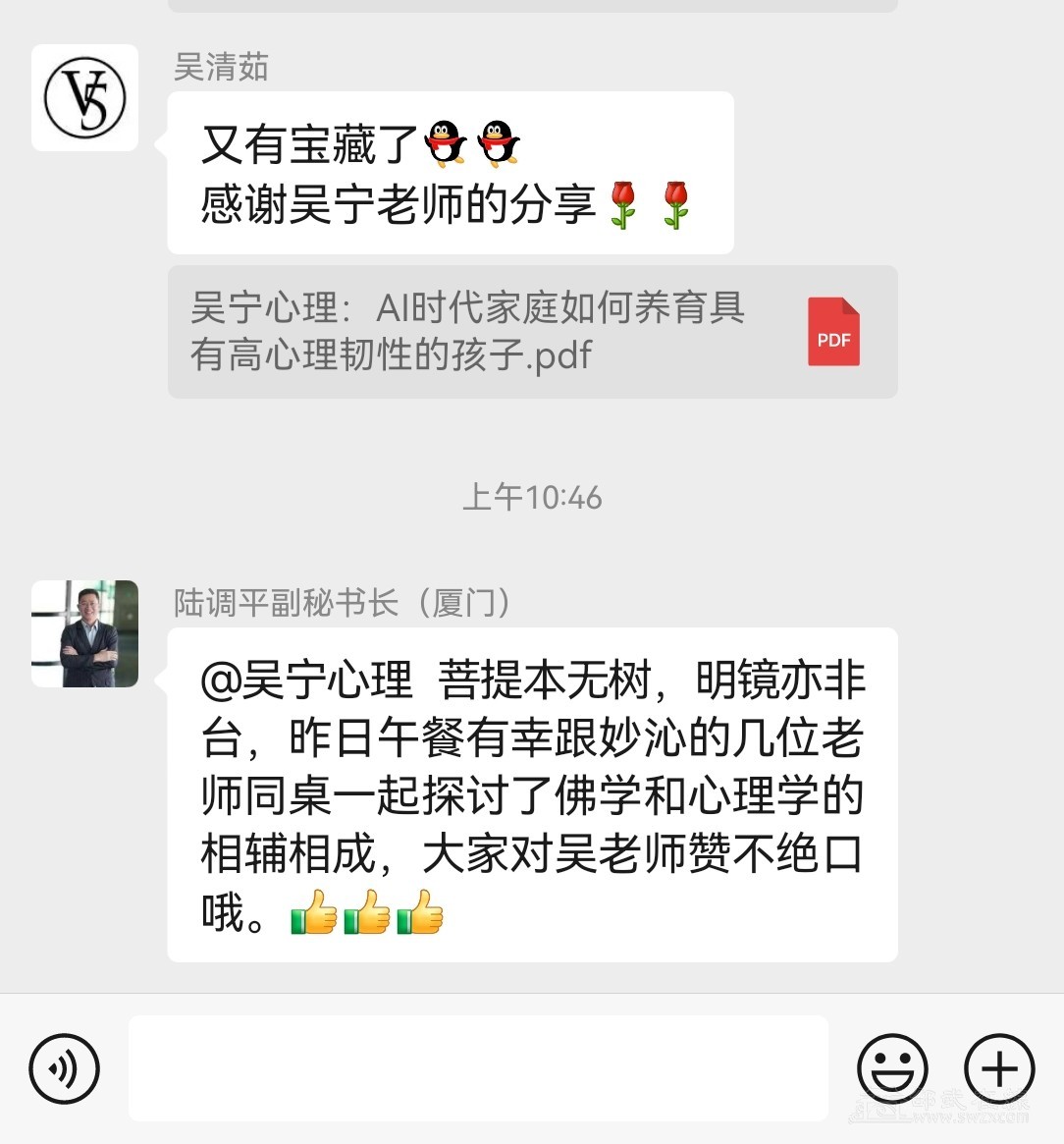
Task: Open the emoji sticker panel
Action: click(x=891, y=1068)
